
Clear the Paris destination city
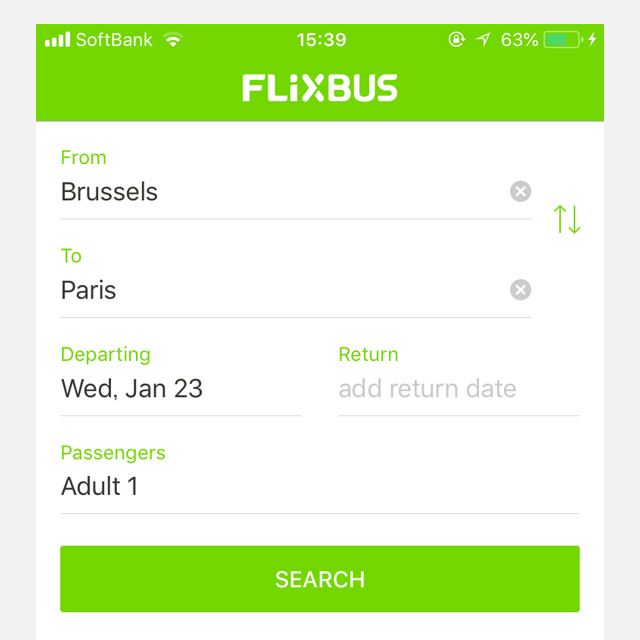[x=520, y=290]
